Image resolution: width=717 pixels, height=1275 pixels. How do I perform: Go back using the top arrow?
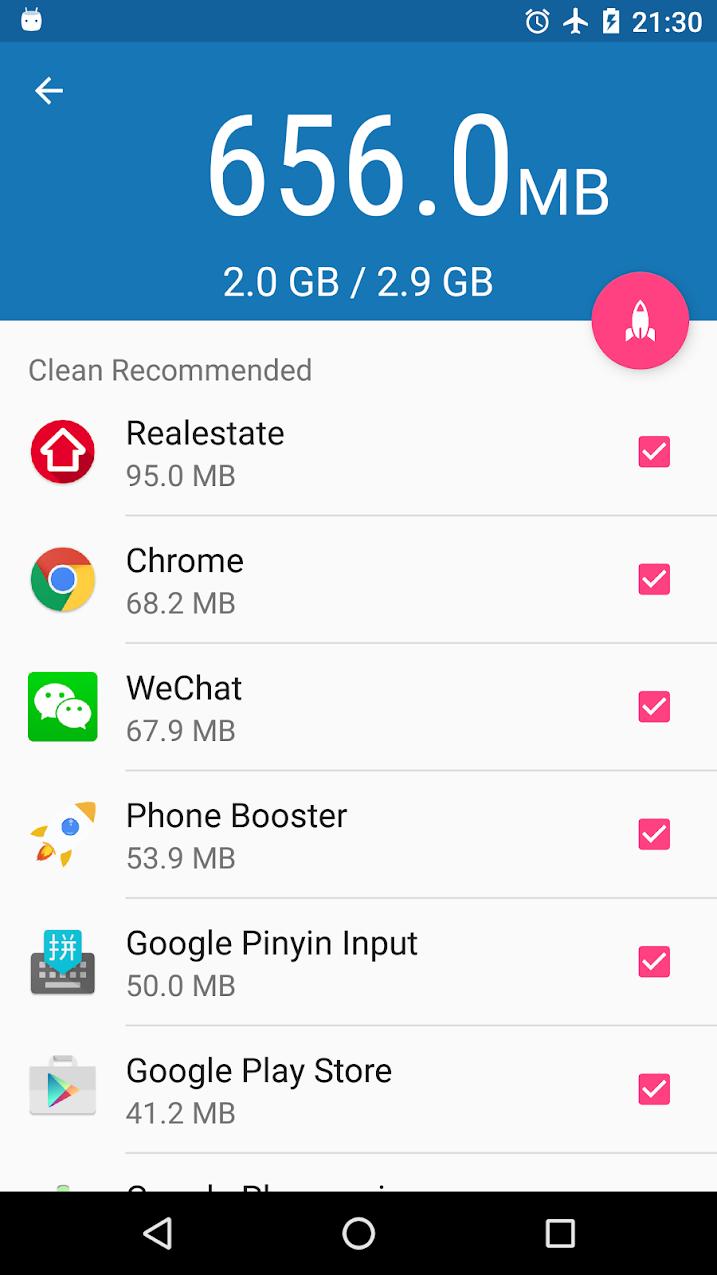pos(48,91)
